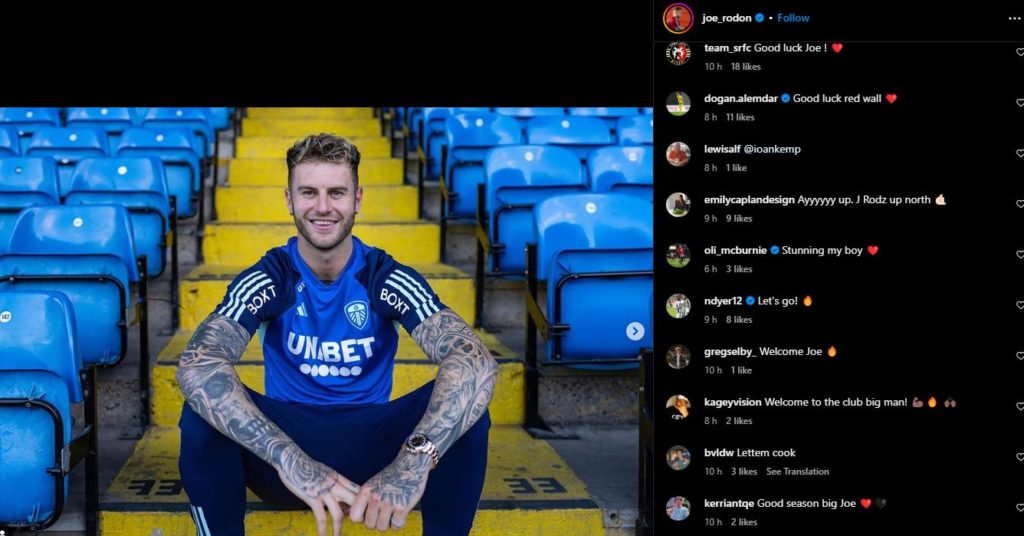Open ndyer12's profile
This screenshot has height=536, width=1024.
pos(723,301)
